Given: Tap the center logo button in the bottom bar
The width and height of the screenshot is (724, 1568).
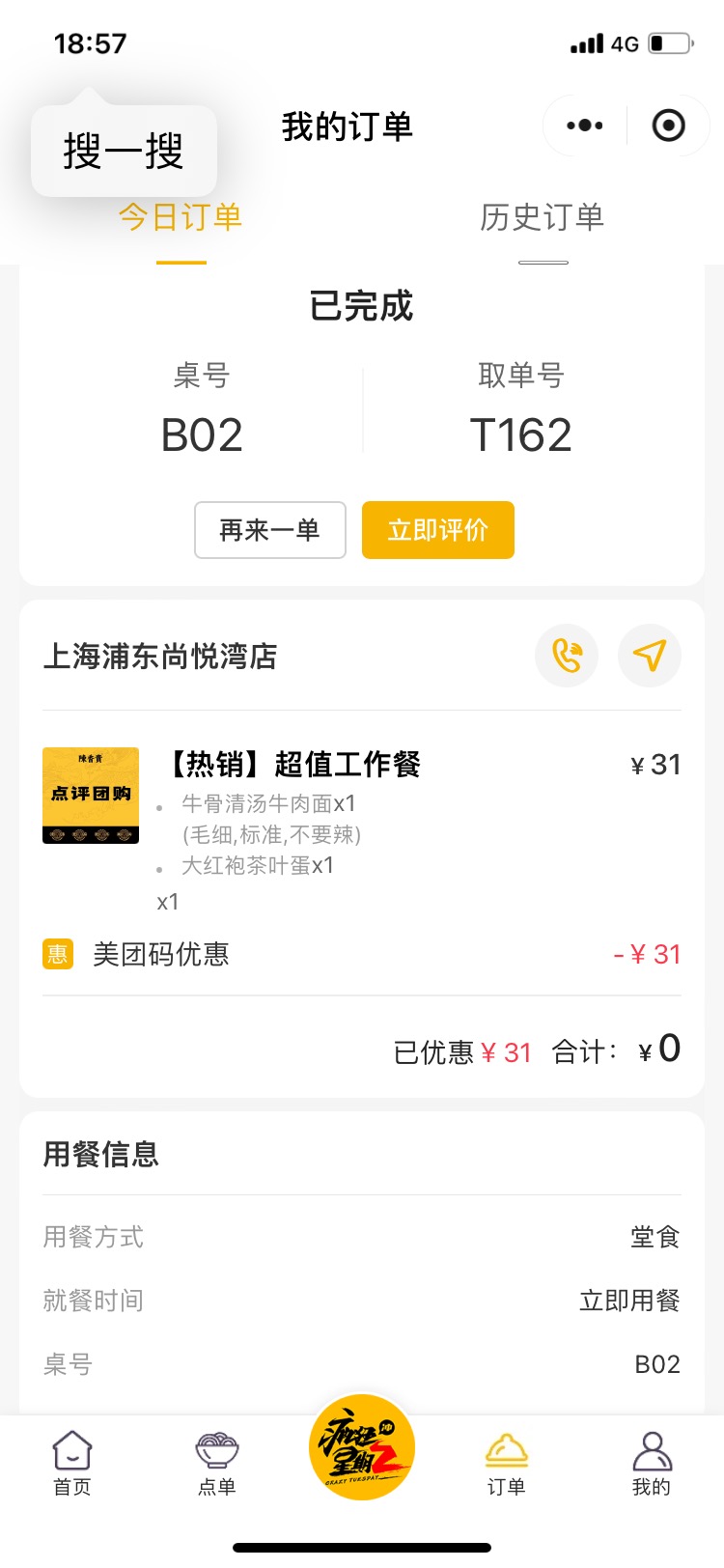Looking at the screenshot, I should coord(362,1447).
